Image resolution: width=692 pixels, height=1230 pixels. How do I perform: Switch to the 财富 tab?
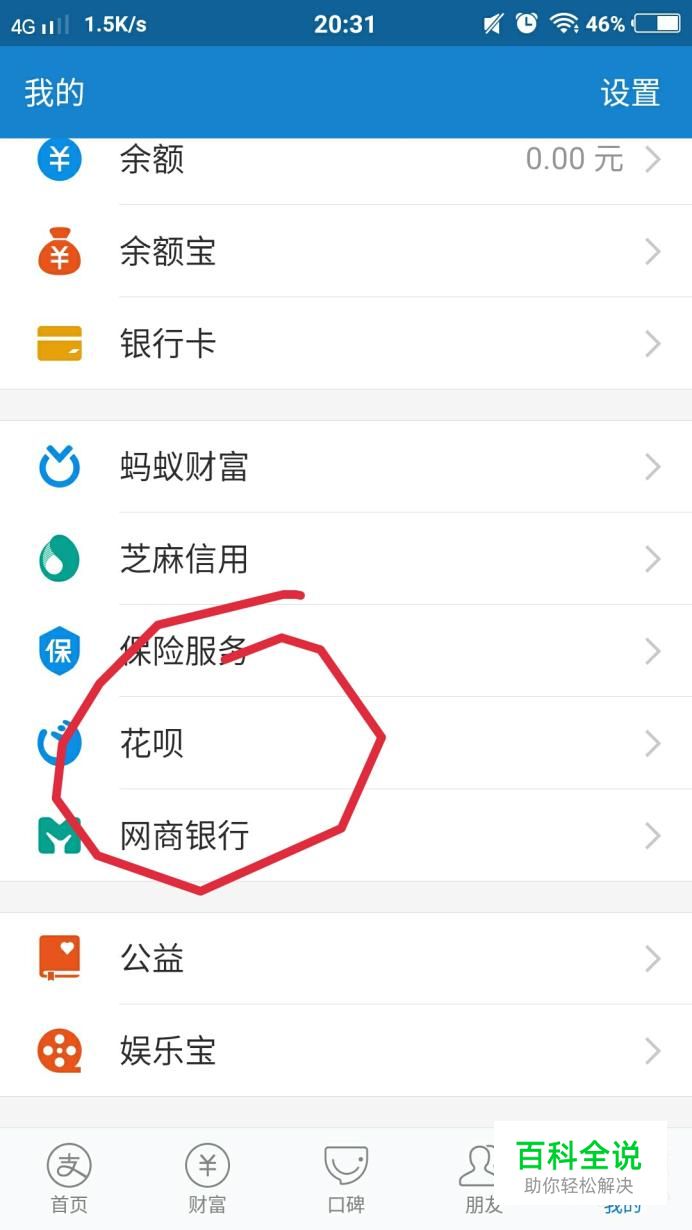pos(207,1178)
